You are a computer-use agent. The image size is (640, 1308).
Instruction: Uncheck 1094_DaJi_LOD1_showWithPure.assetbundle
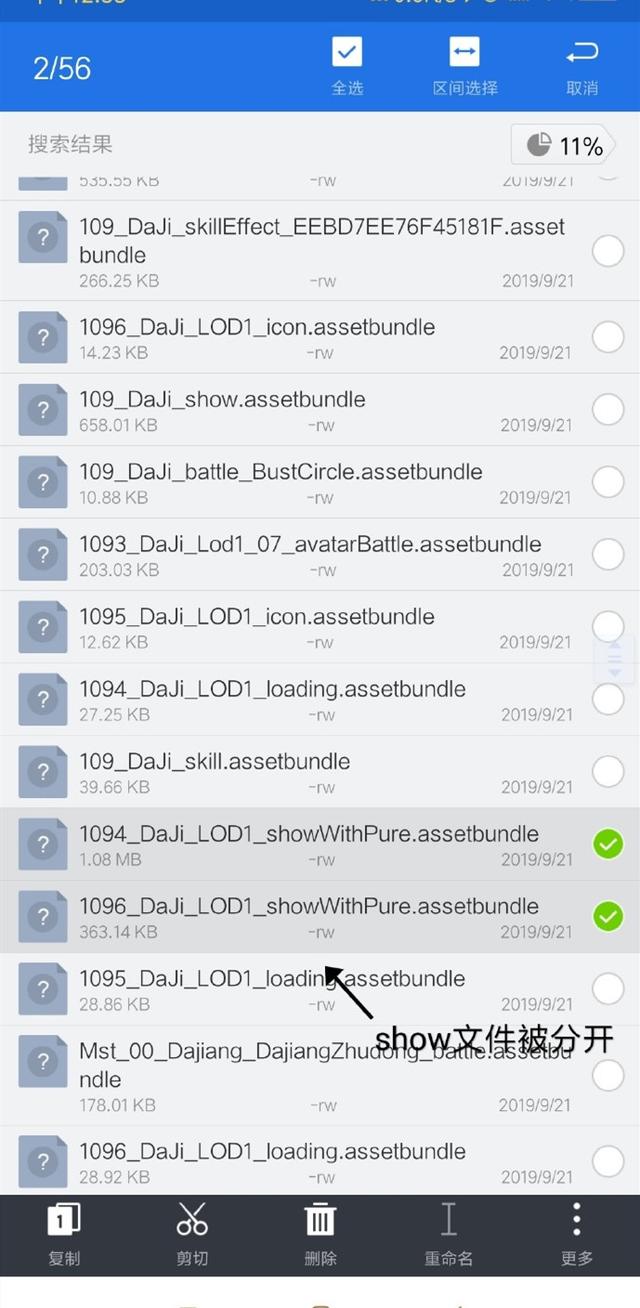coord(608,845)
